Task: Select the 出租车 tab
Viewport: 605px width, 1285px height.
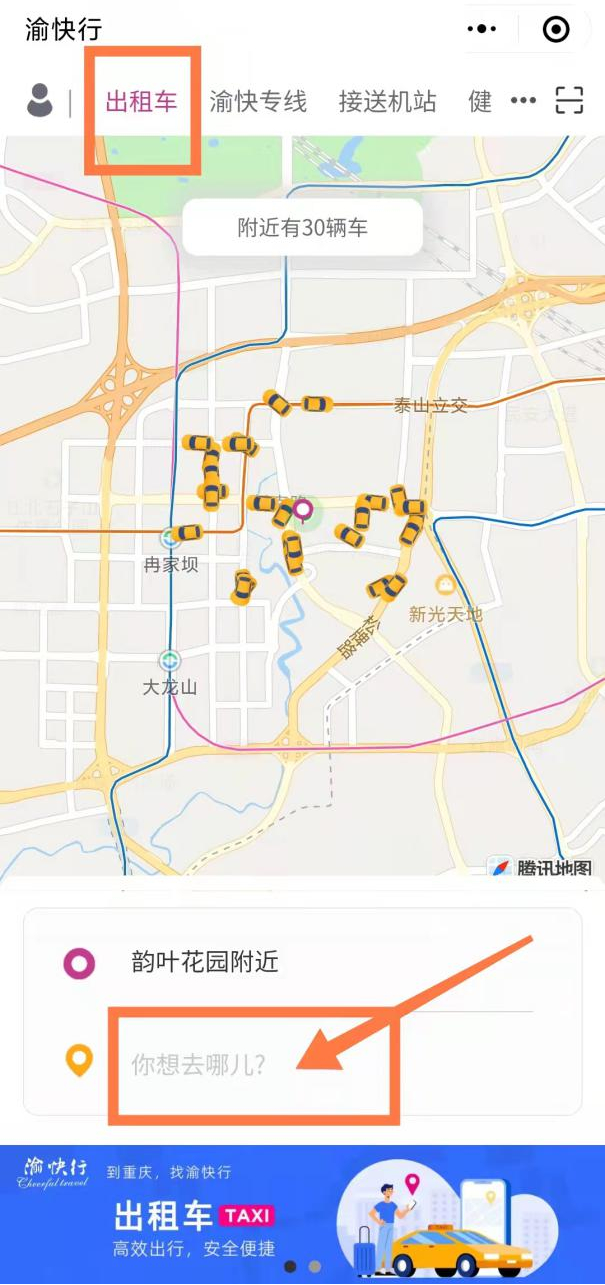Action: tap(141, 101)
